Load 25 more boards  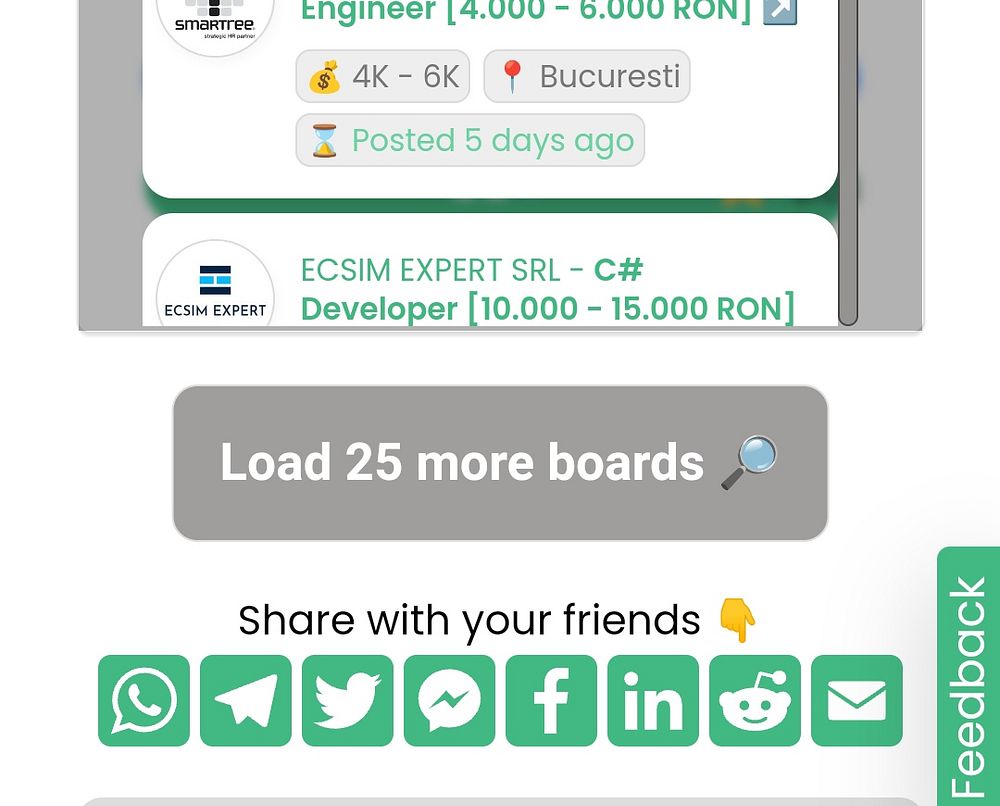tap(500, 463)
